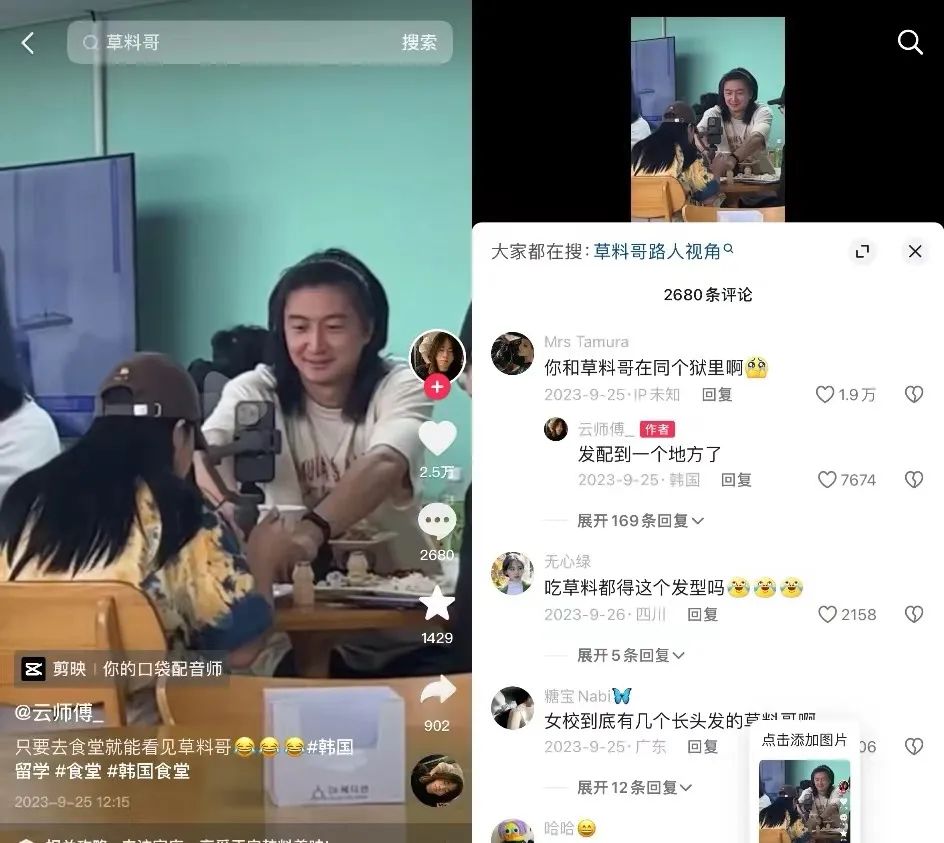Screen dimensions: 944x843
Task: Favorite the video using the 1429 star
Action: point(437,603)
